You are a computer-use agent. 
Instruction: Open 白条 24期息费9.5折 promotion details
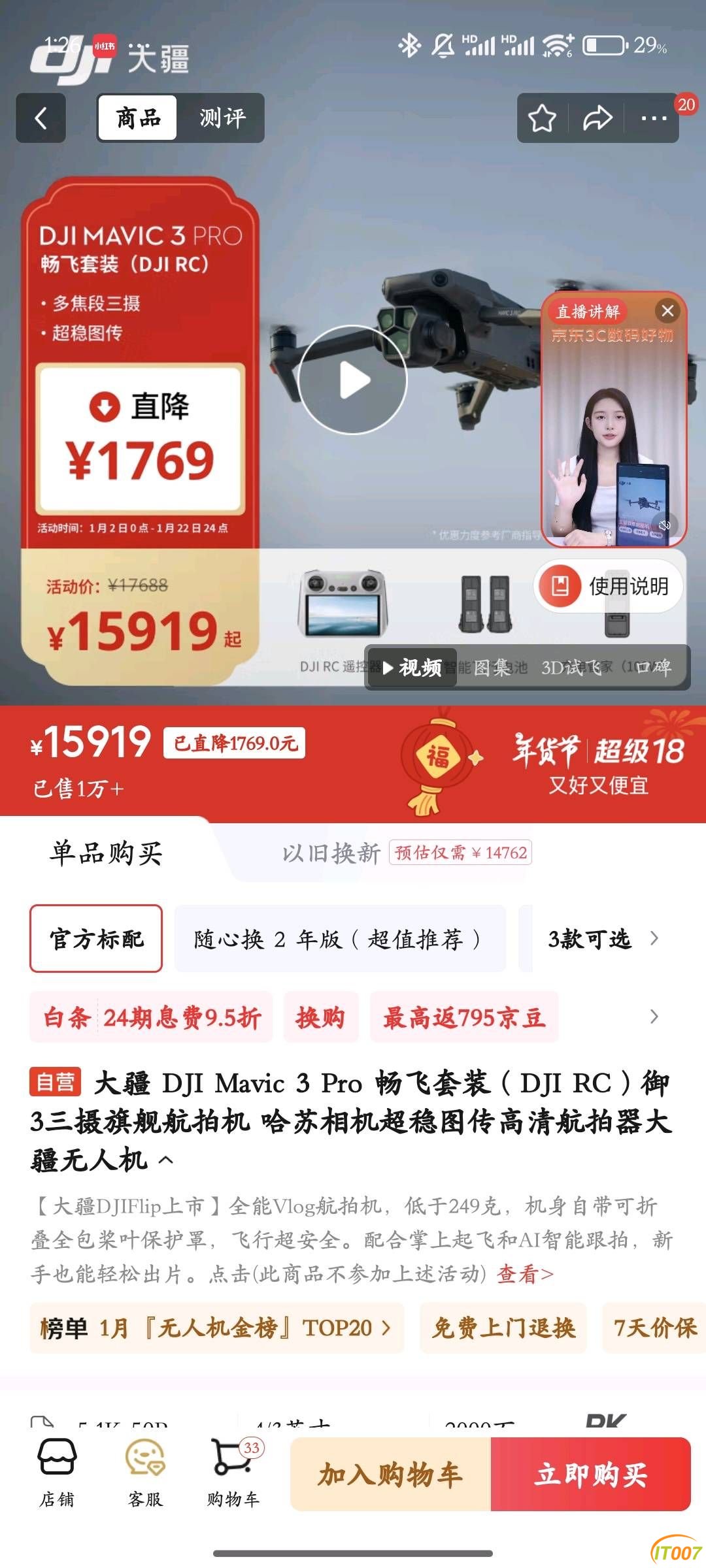coord(151,1017)
